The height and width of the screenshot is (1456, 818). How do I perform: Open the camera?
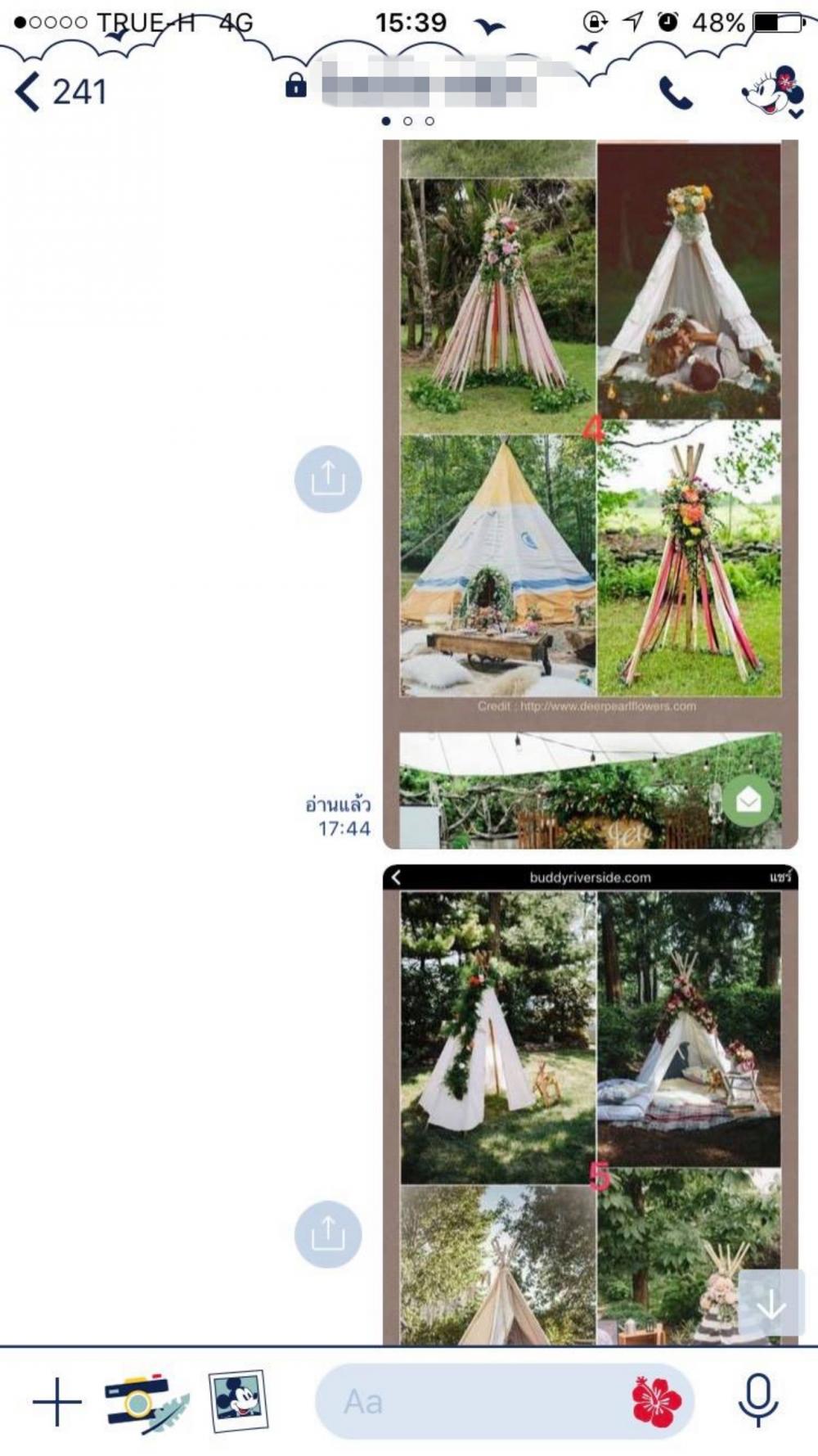pos(145,1402)
